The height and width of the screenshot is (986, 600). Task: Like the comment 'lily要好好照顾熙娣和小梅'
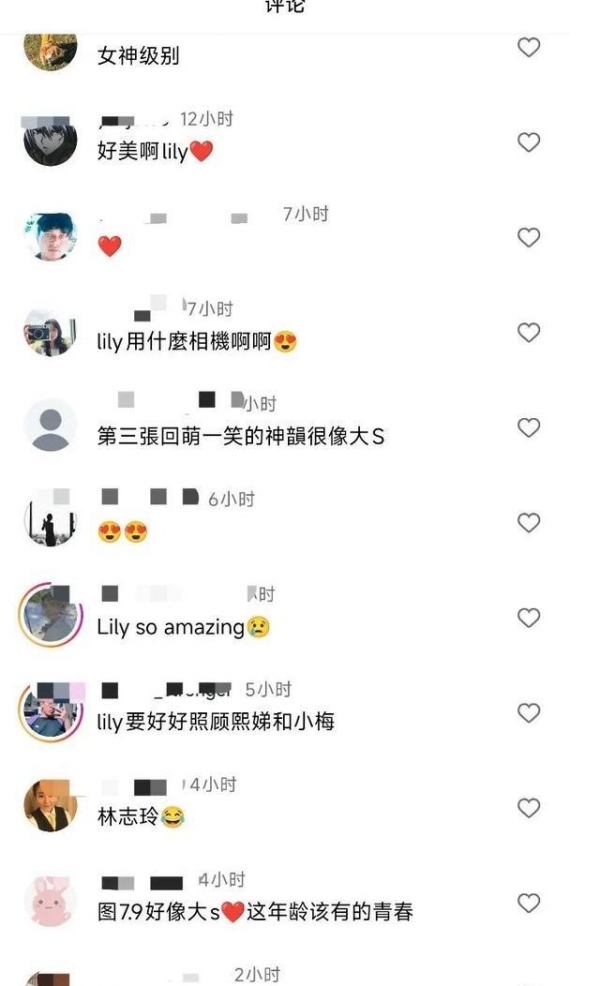click(x=528, y=713)
